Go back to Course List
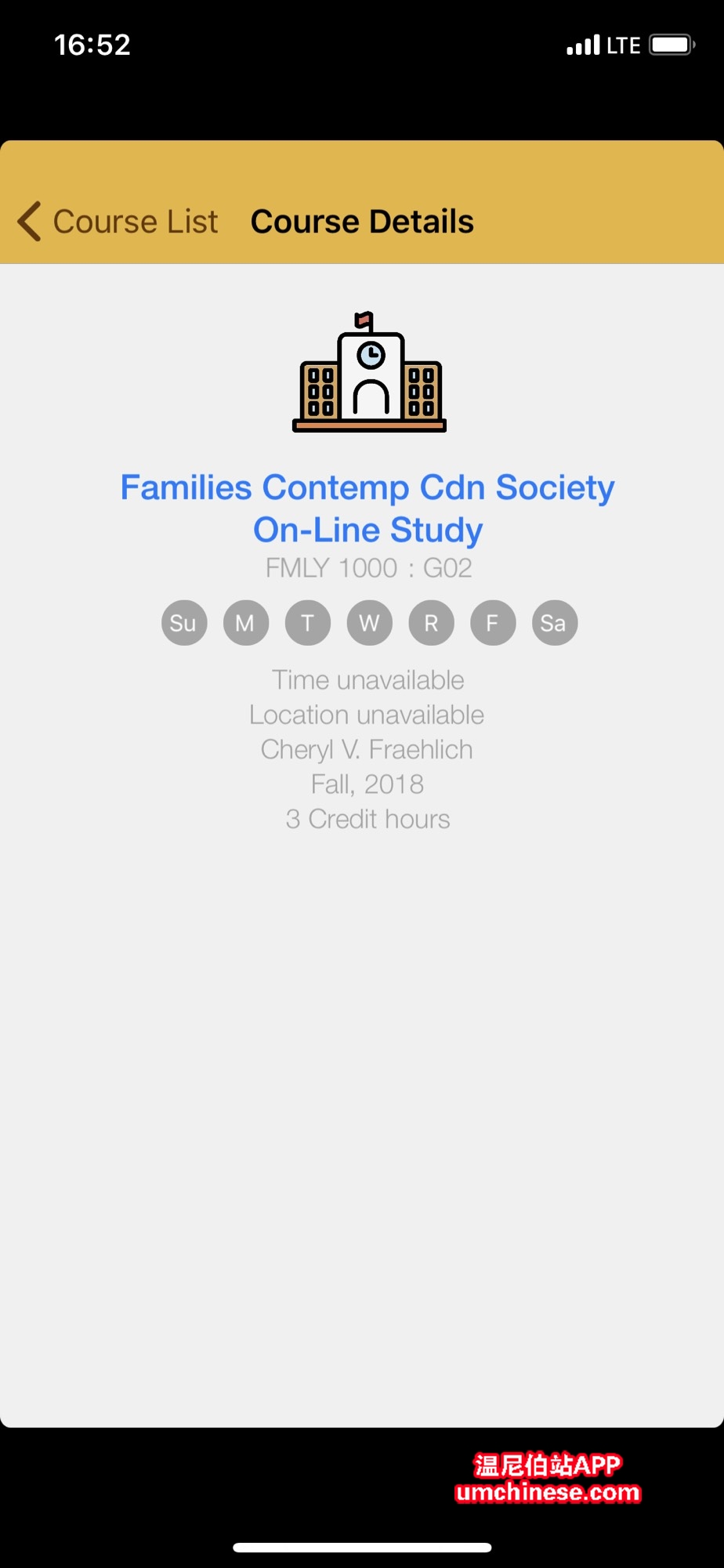This screenshot has width=724, height=1568. pyautogui.click(x=118, y=222)
